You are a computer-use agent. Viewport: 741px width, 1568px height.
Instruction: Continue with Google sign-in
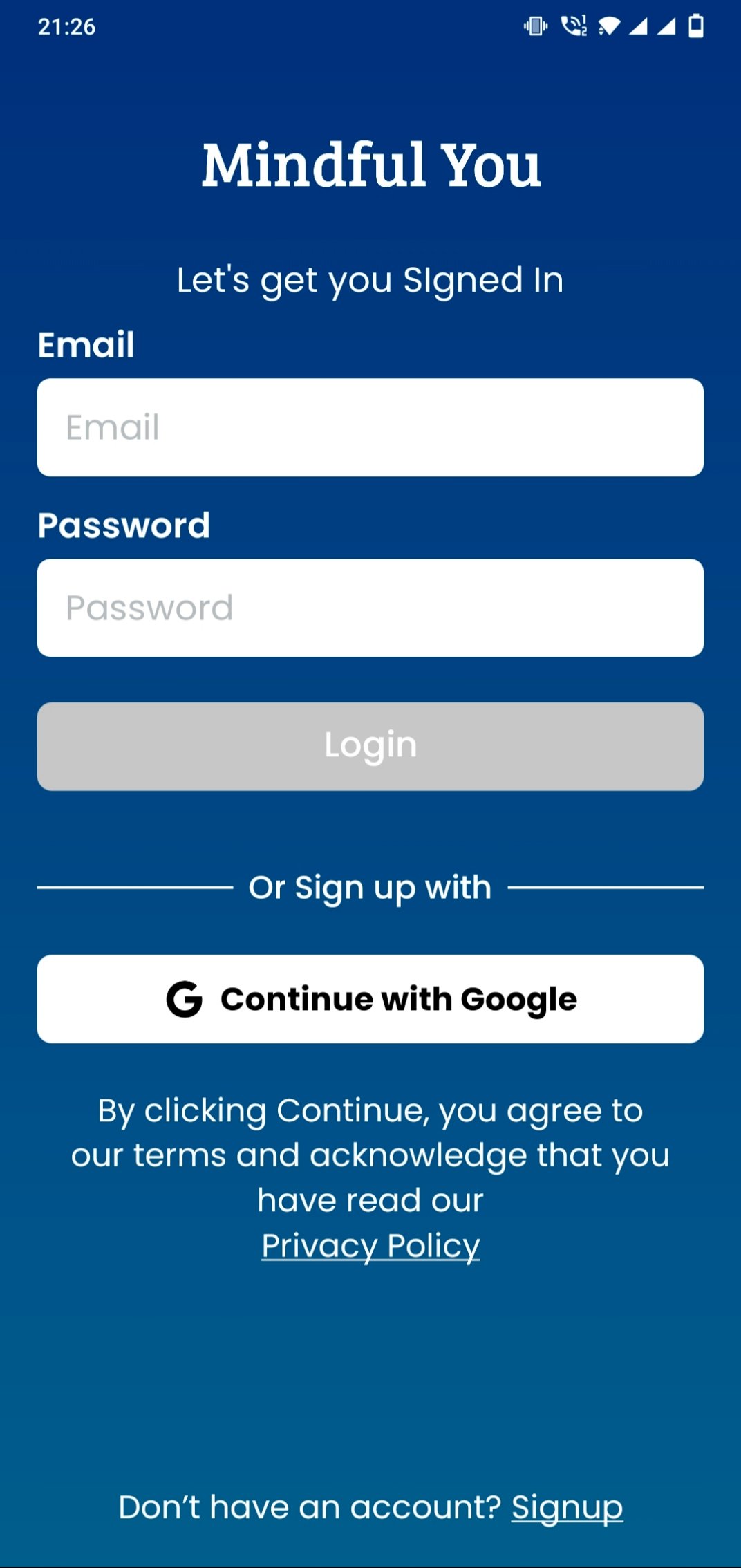[x=370, y=999]
